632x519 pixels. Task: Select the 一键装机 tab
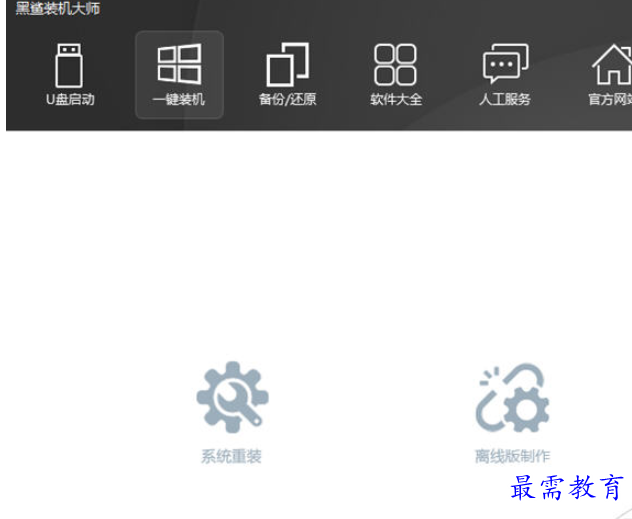(x=179, y=74)
